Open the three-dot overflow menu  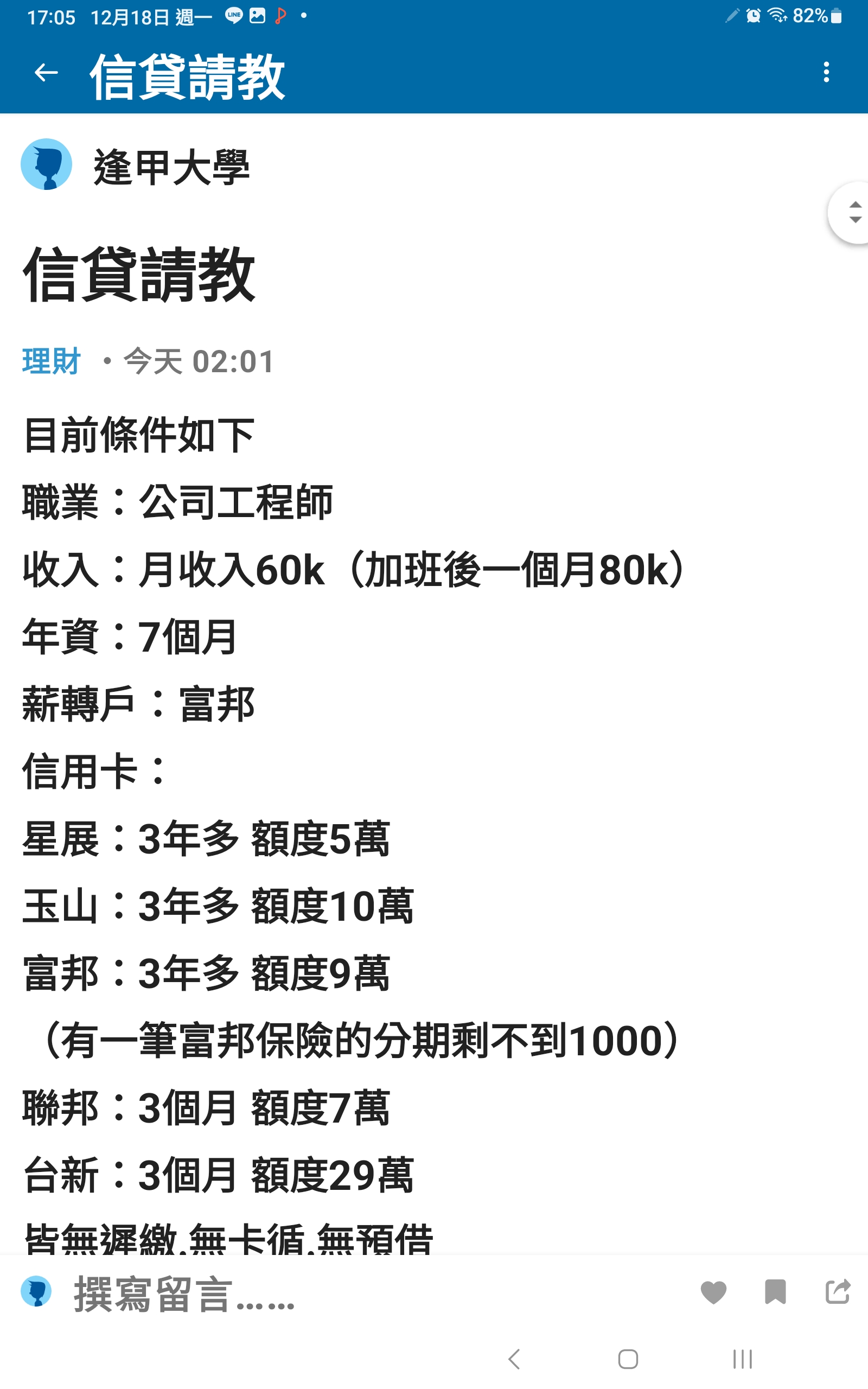[x=826, y=72]
